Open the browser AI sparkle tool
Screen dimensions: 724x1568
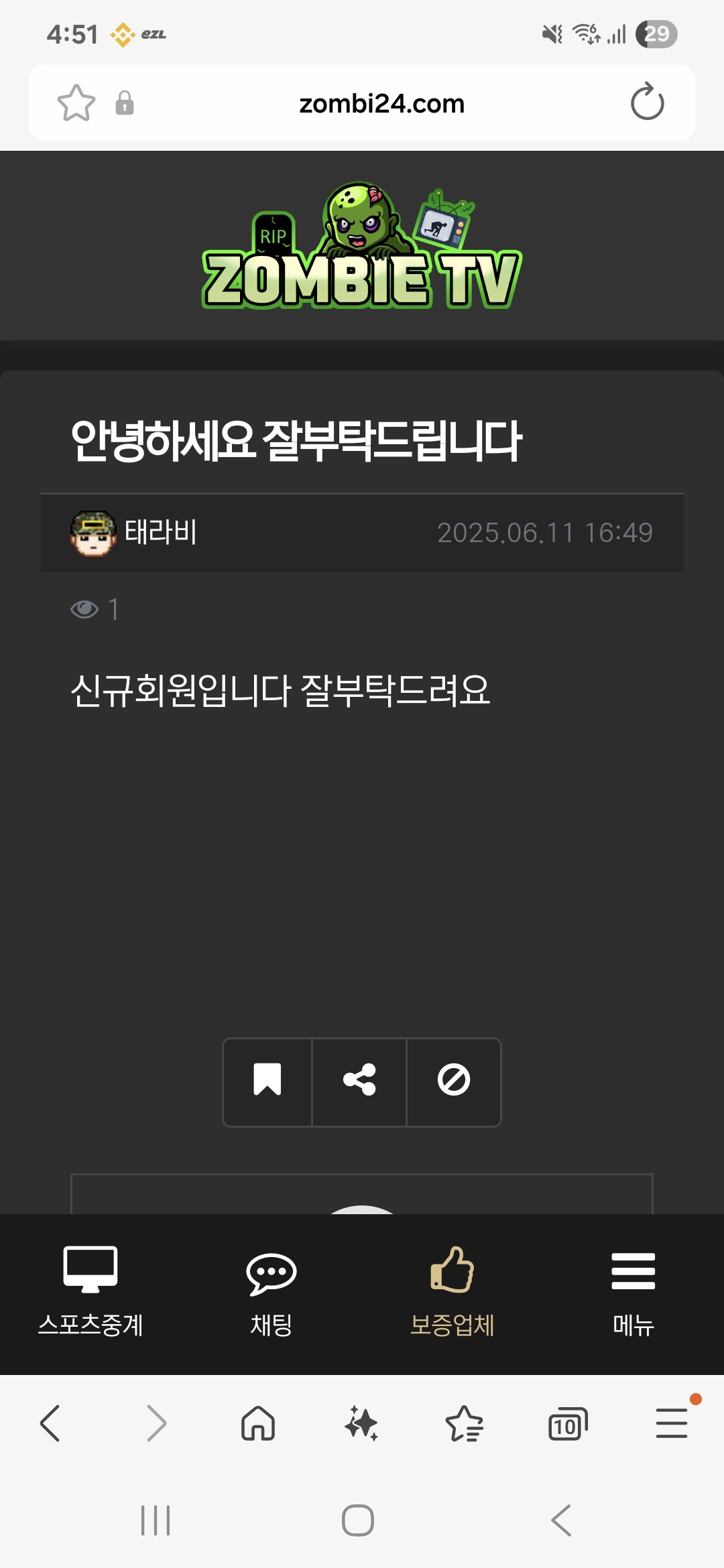click(x=361, y=1423)
